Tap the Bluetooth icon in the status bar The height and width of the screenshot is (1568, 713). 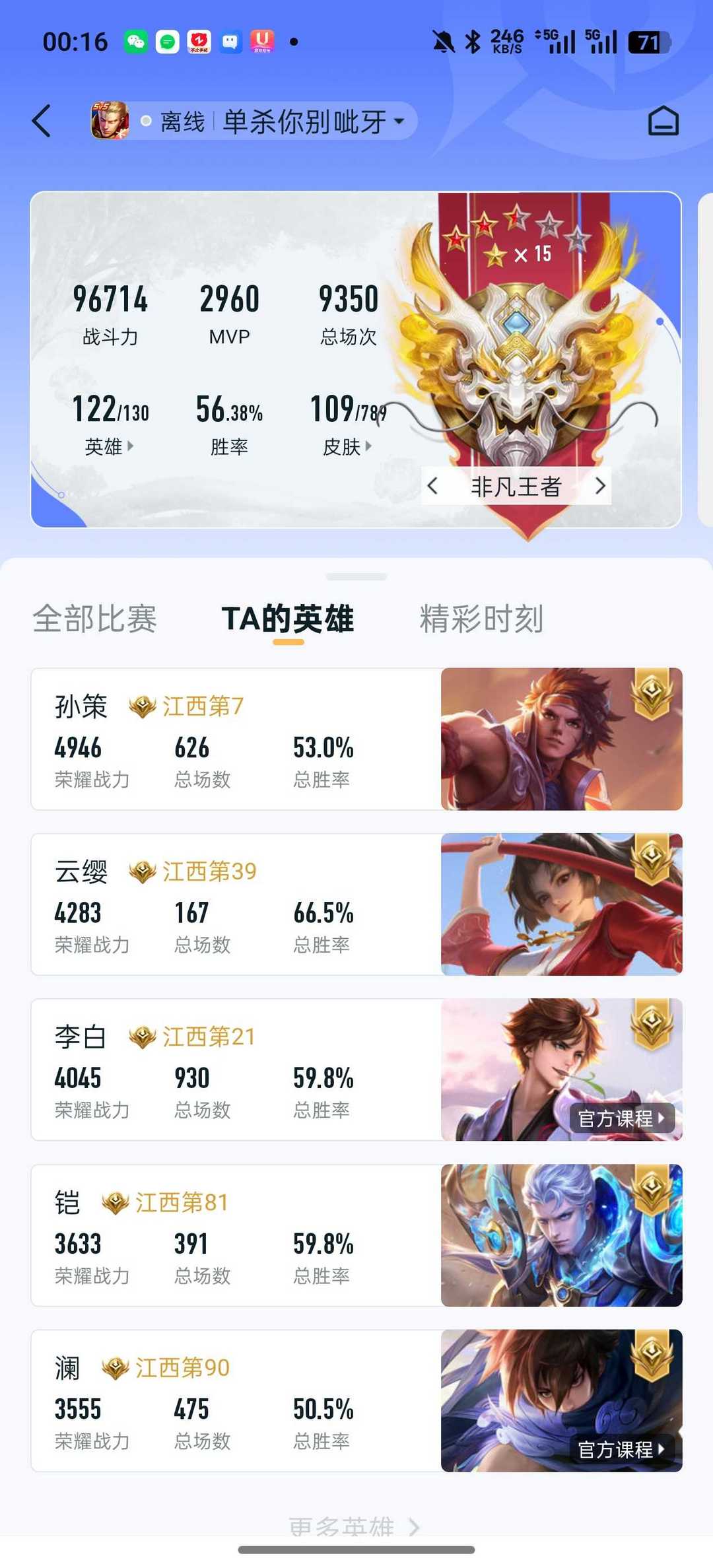pyautogui.click(x=473, y=41)
